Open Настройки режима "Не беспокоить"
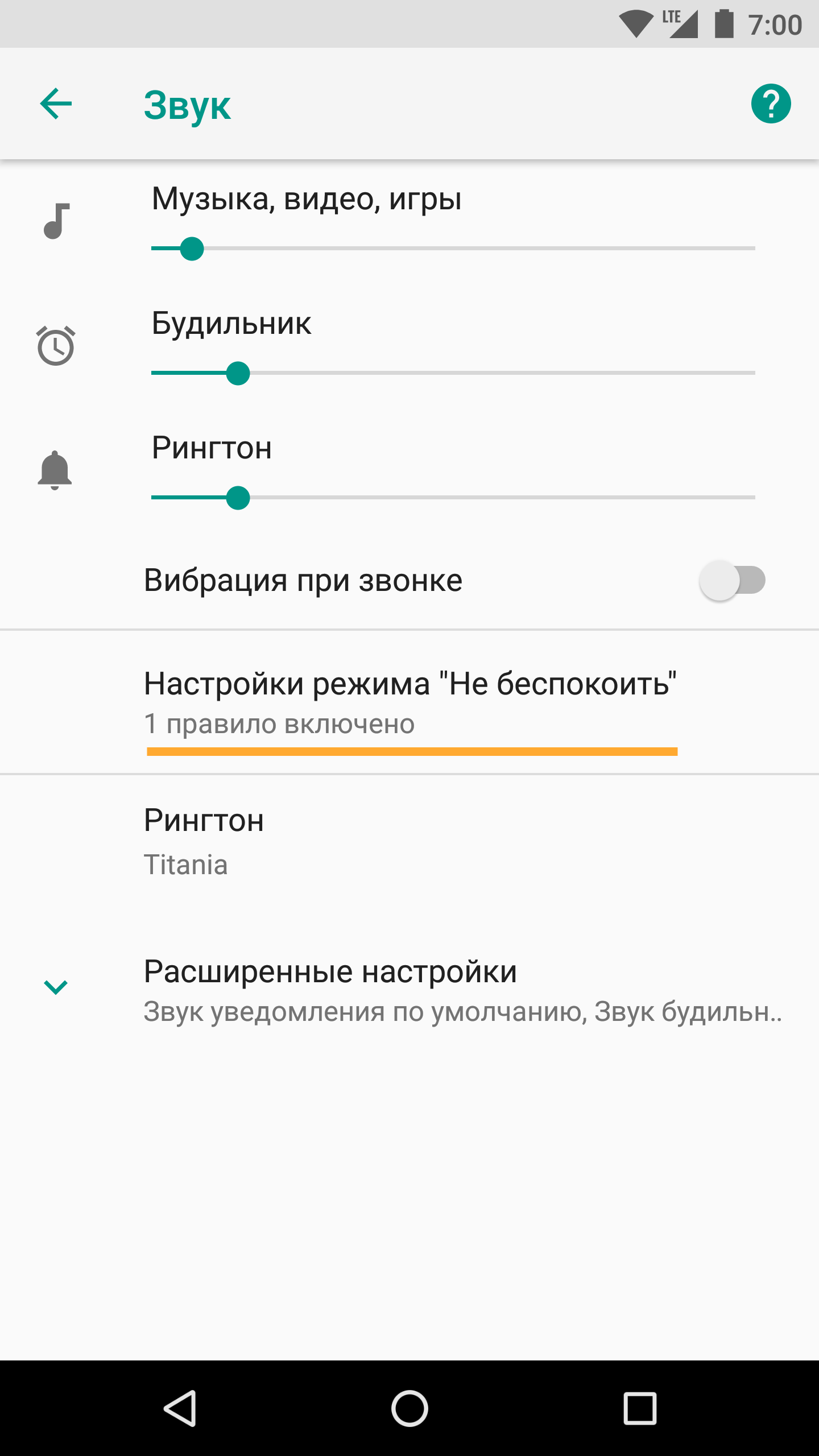Screen dimensions: 819x1456 click(409, 702)
